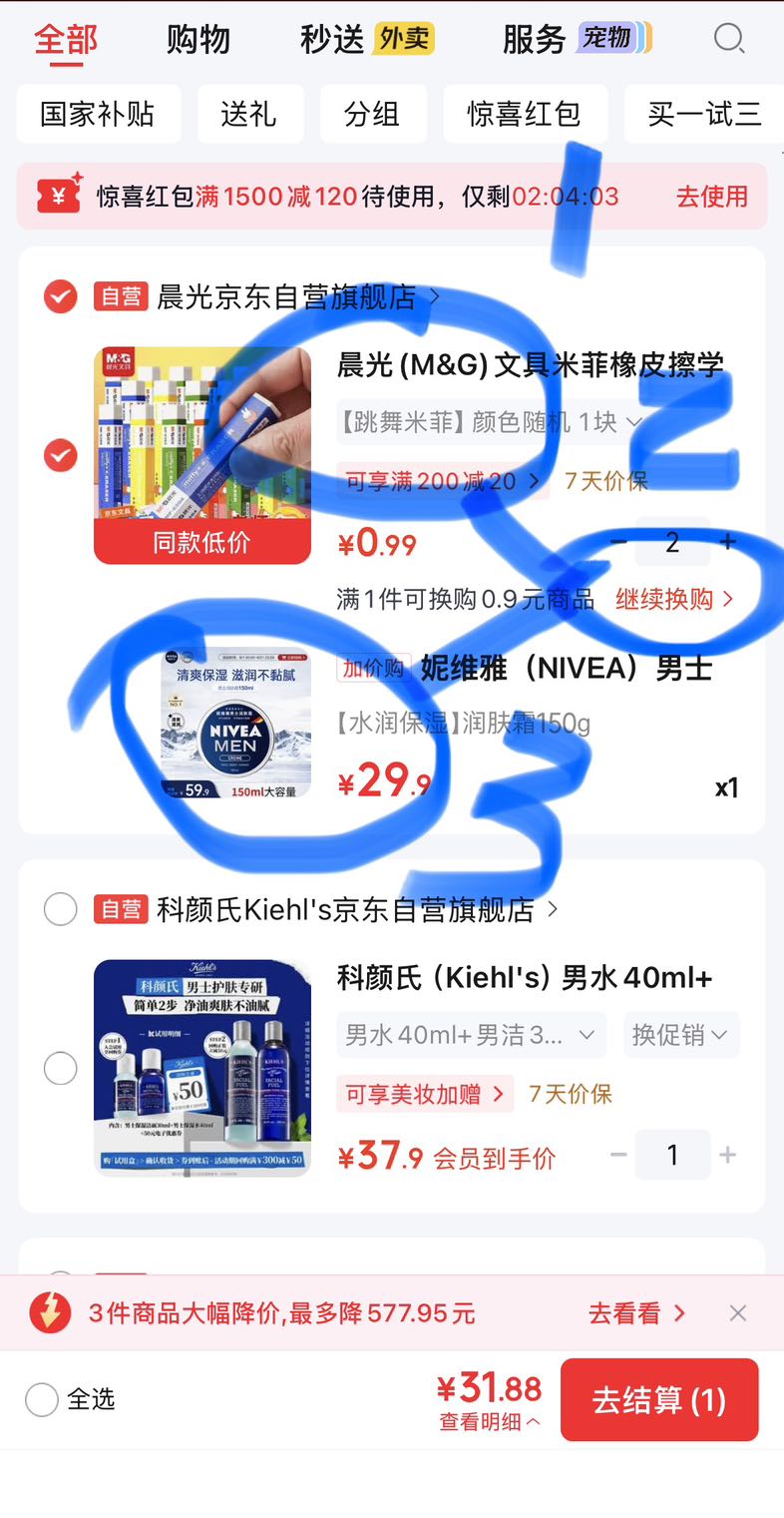
Task: Open the NIVEA men's cream product image
Action: tap(235, 724)
